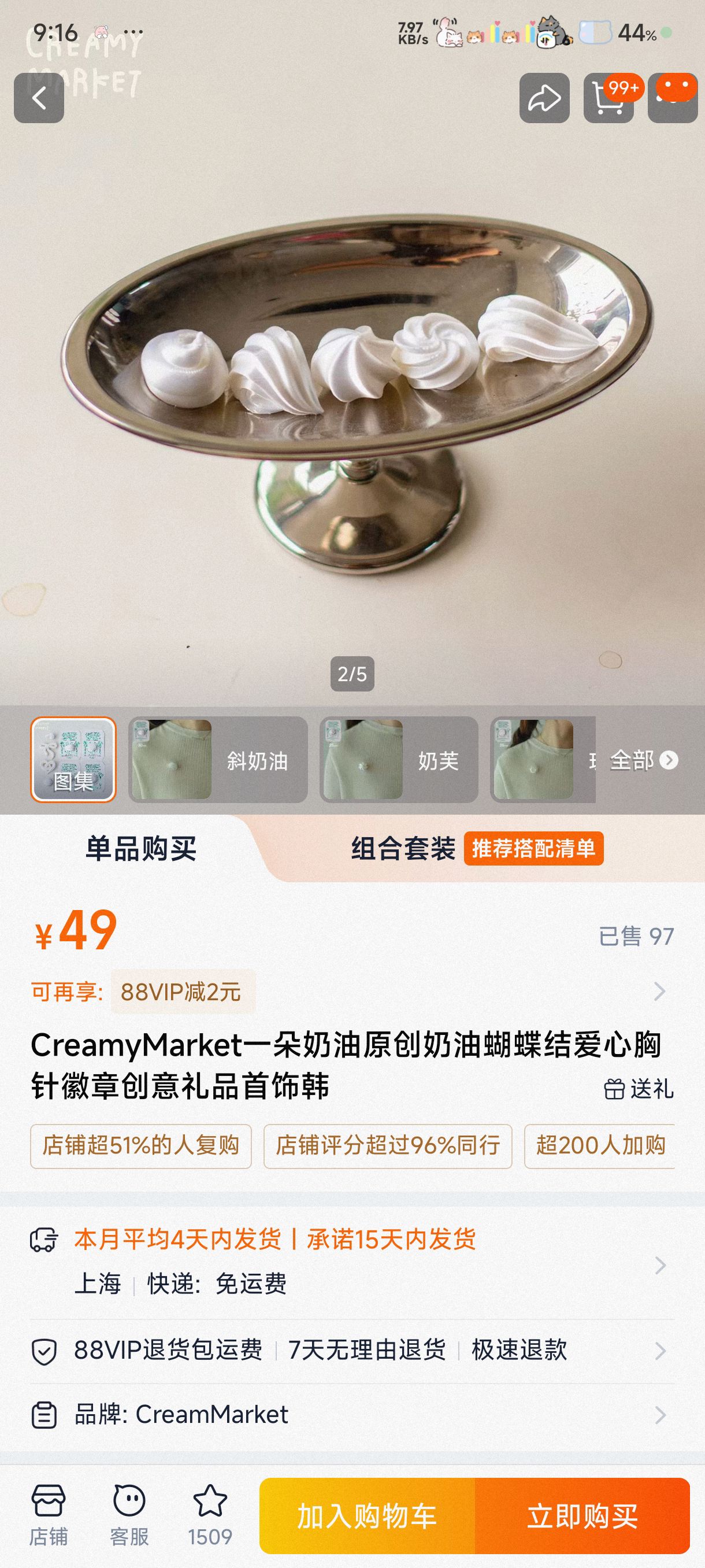Select the 图集 gallery thumbnail
This screenshot has height=1568, width=705.
point(73,760)
